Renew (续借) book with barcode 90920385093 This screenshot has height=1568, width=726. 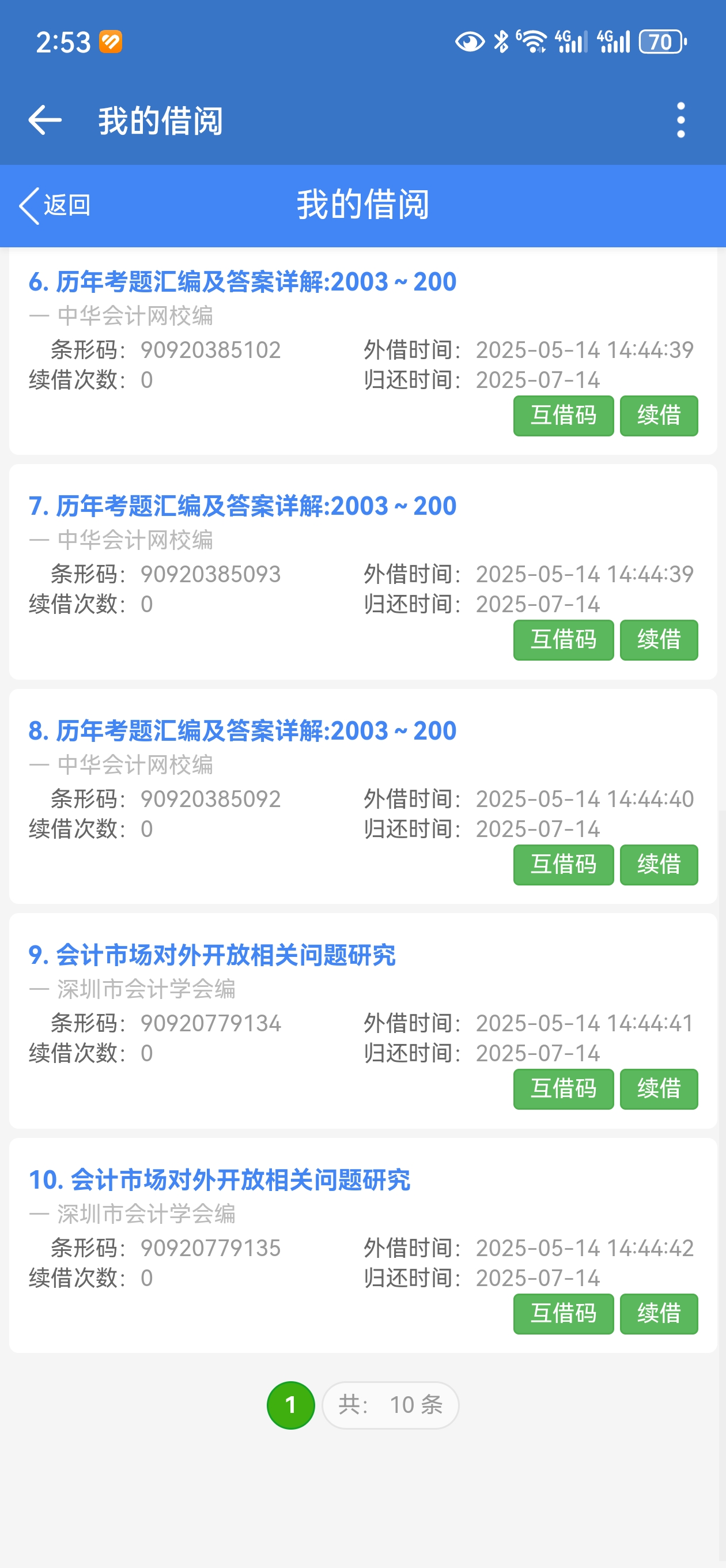659,640
